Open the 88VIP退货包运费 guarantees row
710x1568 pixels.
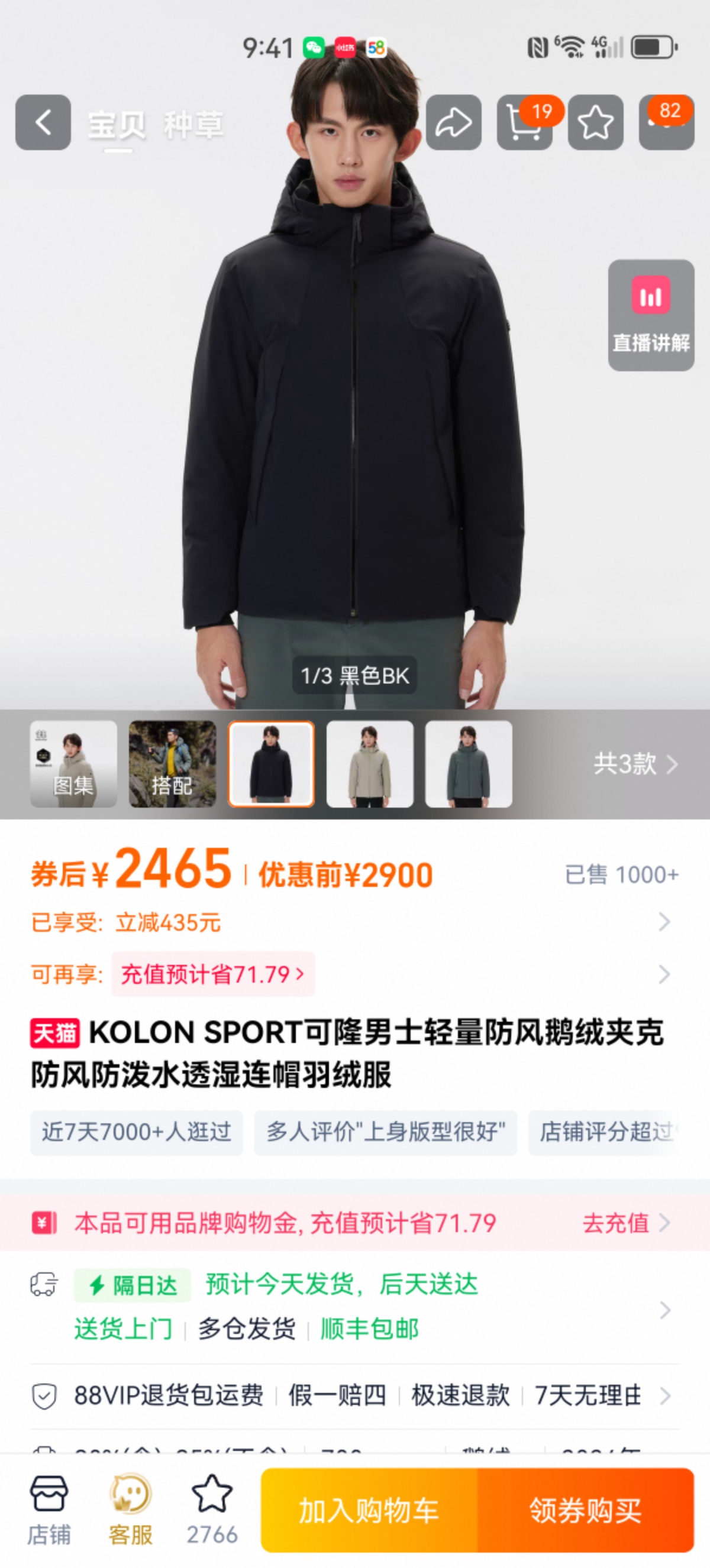(354, 1395)
